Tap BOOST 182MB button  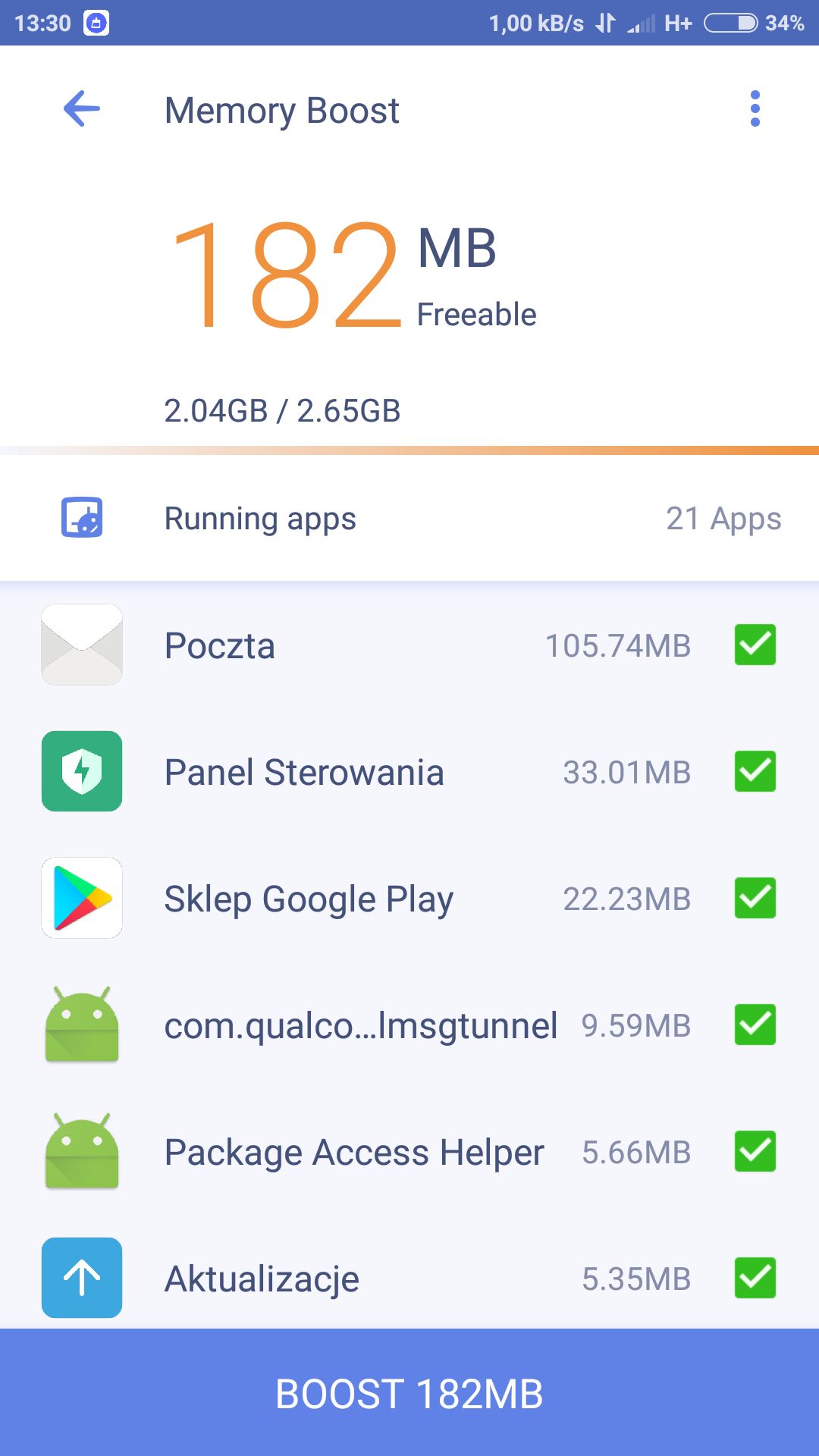[409, 1393]
